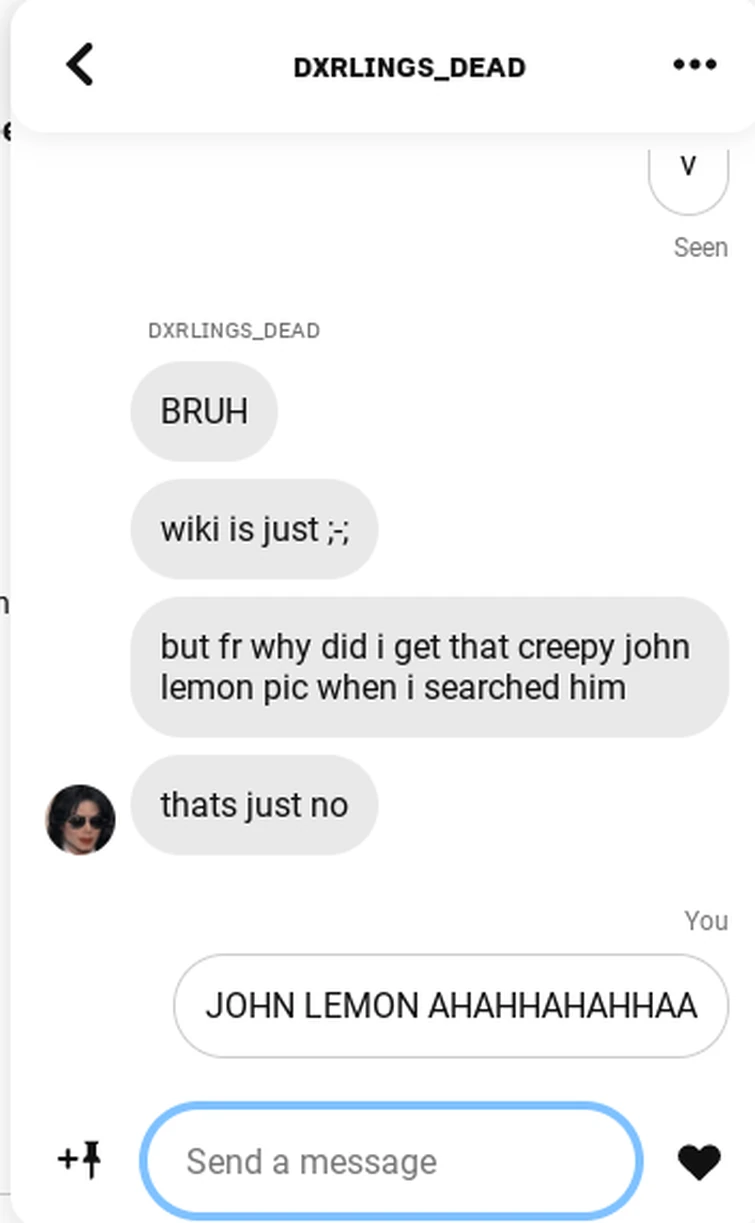Screen dimensions: 755x1223
Task: Send a heart reaction
Action: [x=698, y=1161]
